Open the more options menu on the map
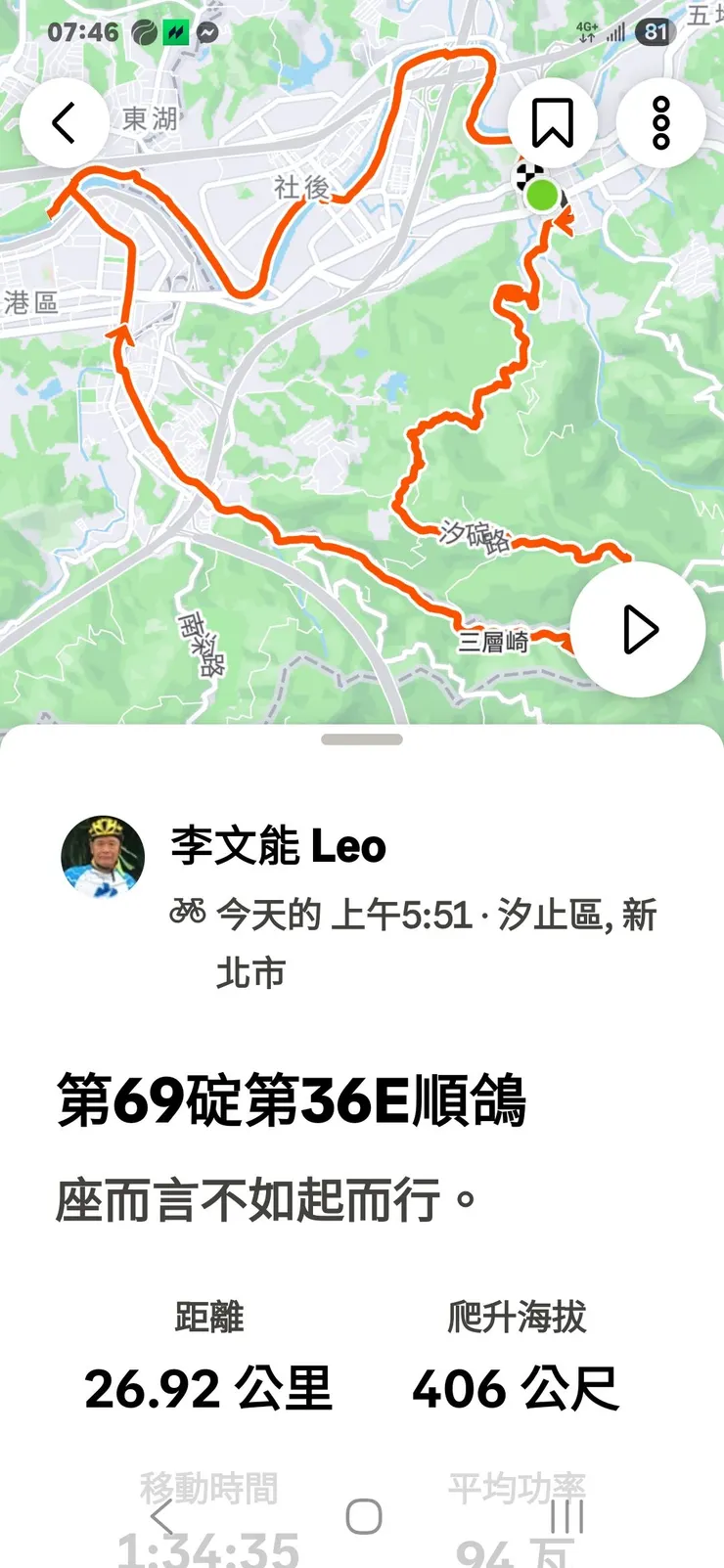724x1568 pixels. click(661, 121)
